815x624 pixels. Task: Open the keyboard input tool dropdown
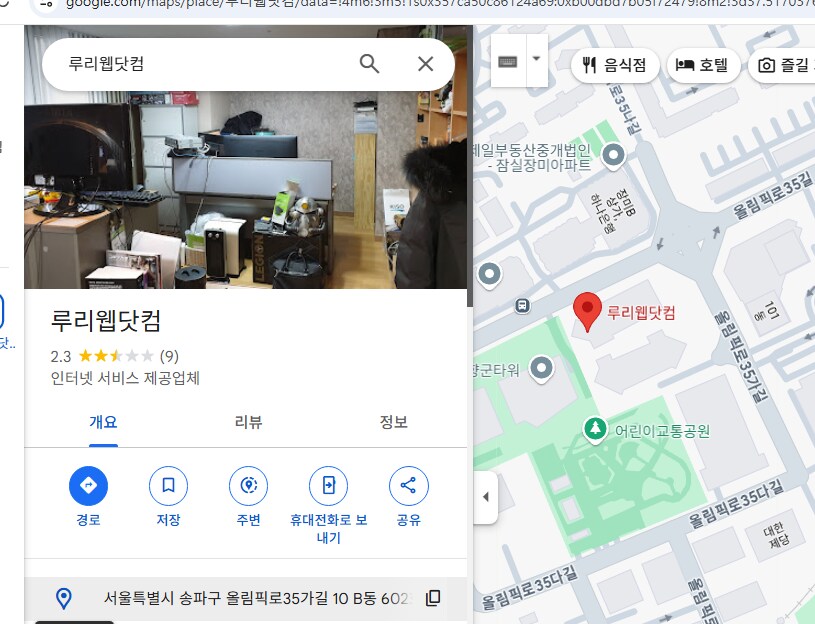536,58
